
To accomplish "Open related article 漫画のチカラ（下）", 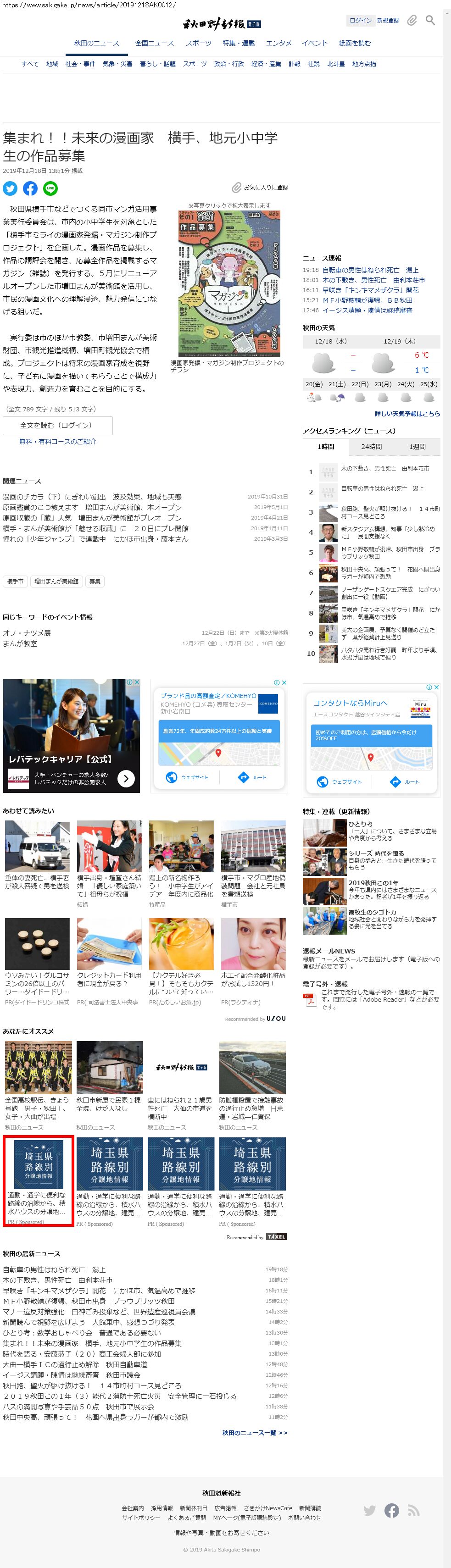I will [x=92, y=497].
